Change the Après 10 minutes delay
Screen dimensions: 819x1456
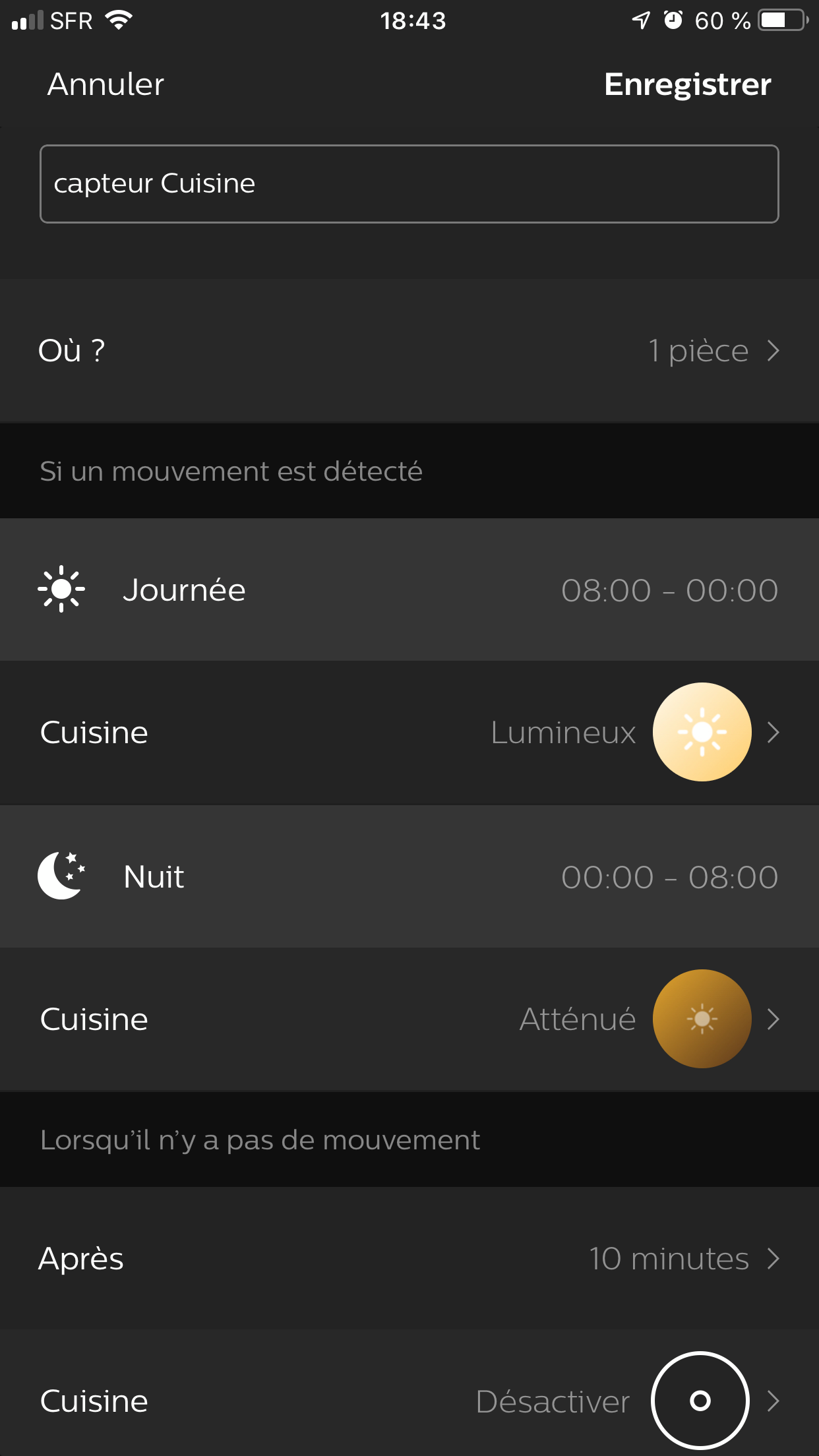[x=409, y=1258]
